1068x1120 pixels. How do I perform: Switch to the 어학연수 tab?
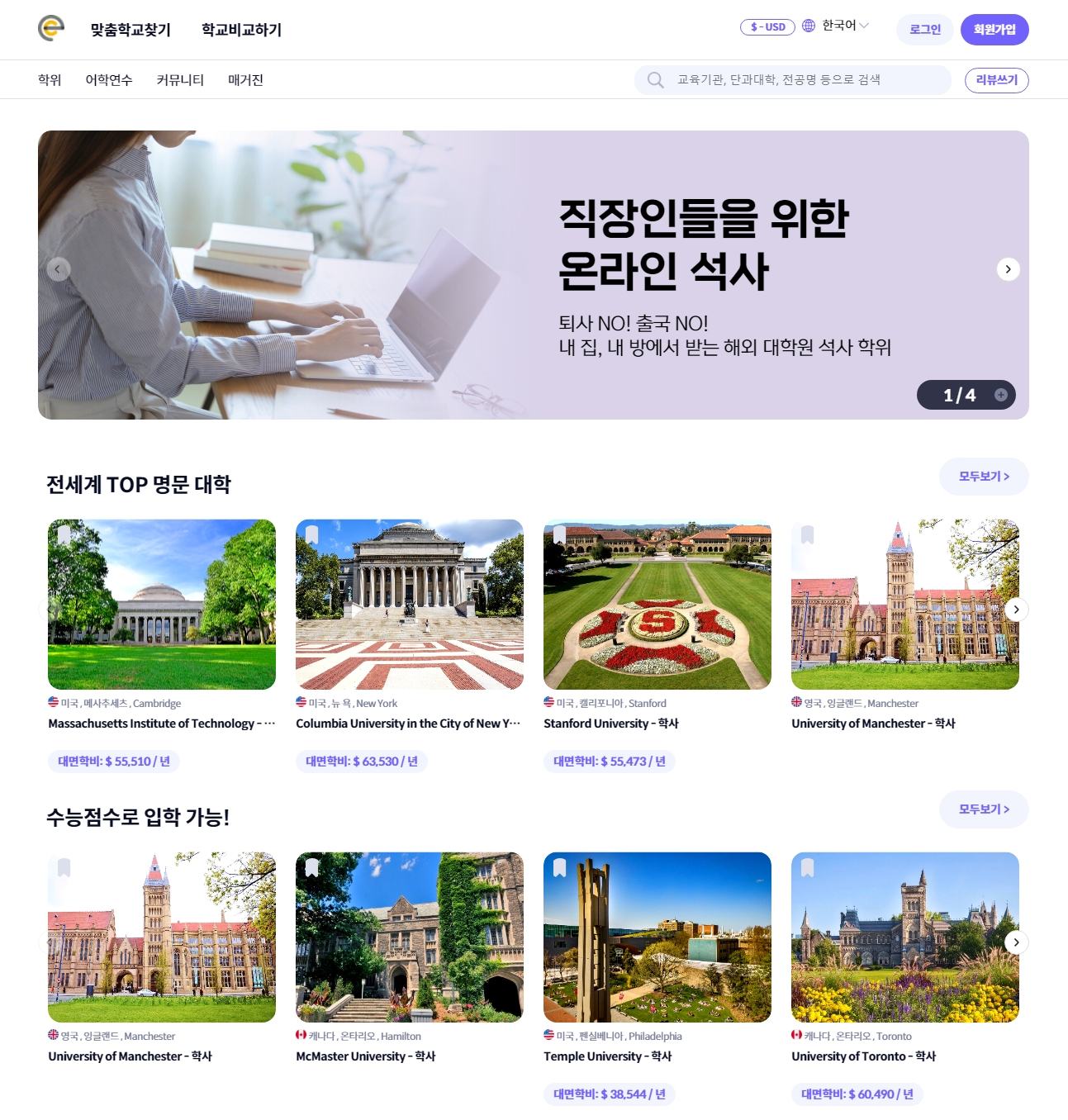click(109, 80)
